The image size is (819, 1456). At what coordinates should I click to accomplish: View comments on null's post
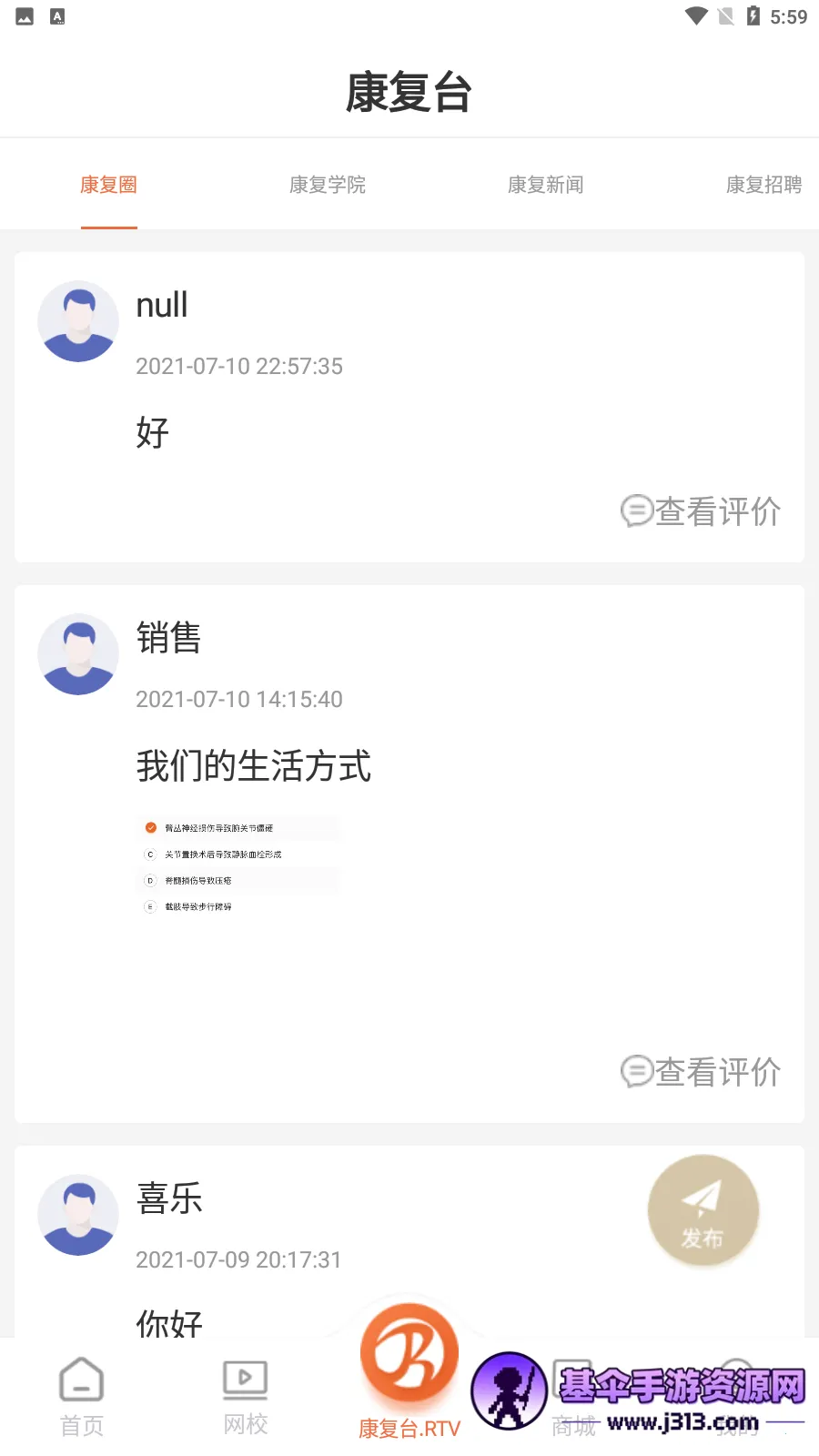[x=701, y=511]
